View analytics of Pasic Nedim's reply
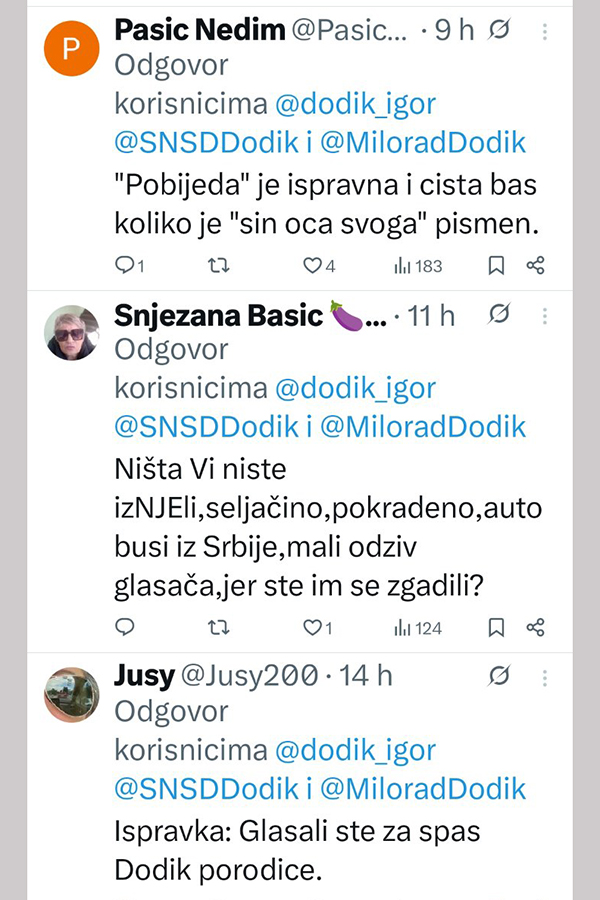 [403, 266]
